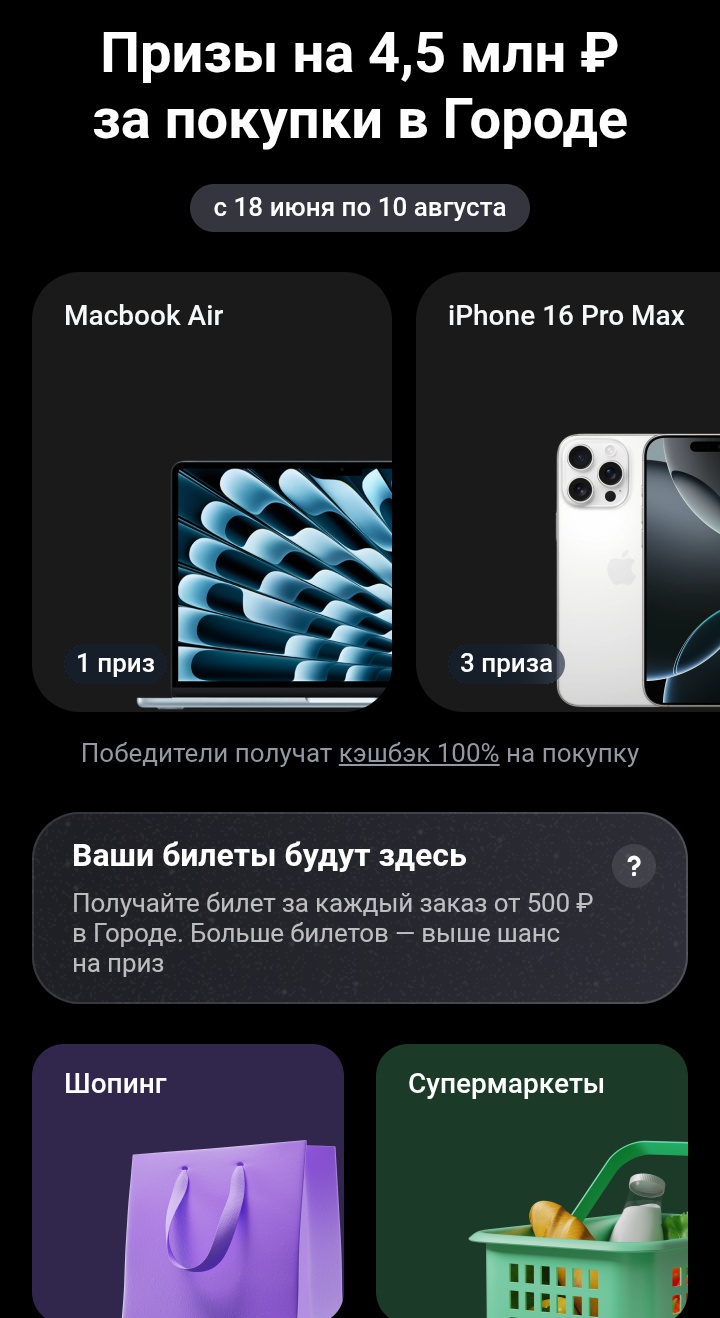
Task: Open the iPhone 16 Pro Max prize card
Action: tap(568, 491)
